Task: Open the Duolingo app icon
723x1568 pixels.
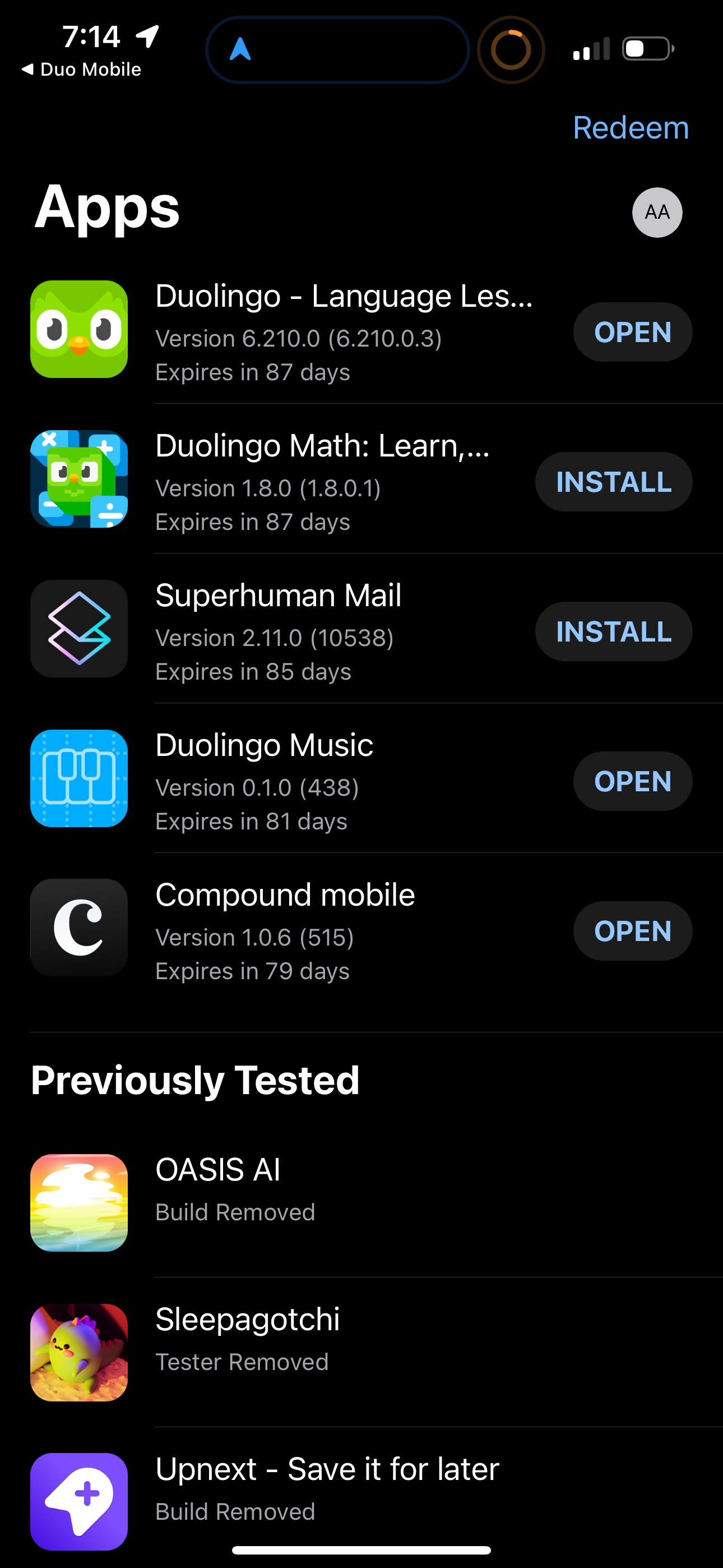Action: pyautogui.click(x=79, y=332)
